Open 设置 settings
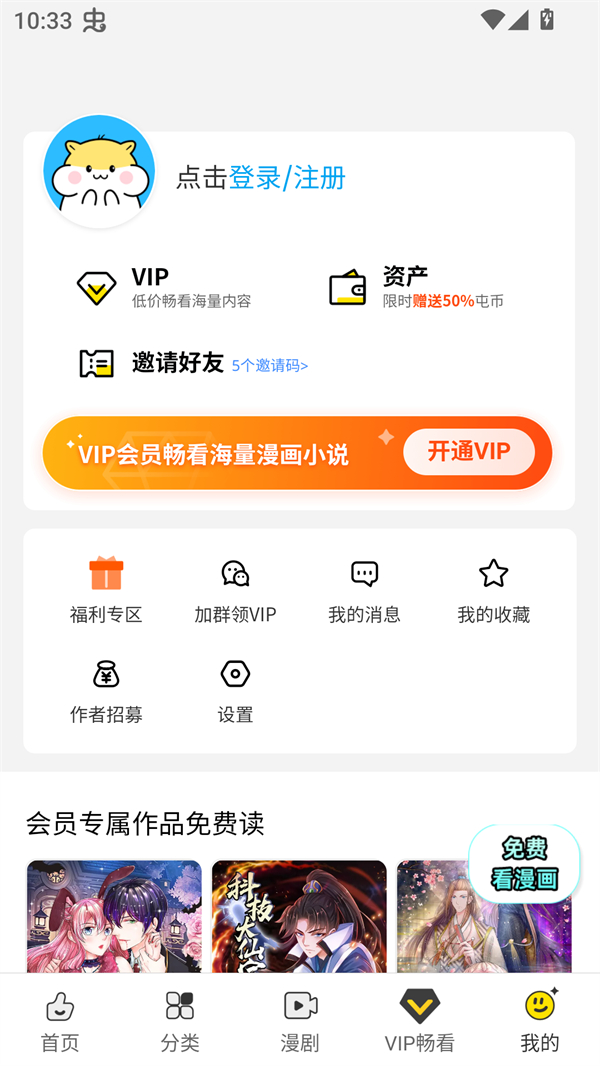Screen dimensions: 600x1066 point(235,690)
